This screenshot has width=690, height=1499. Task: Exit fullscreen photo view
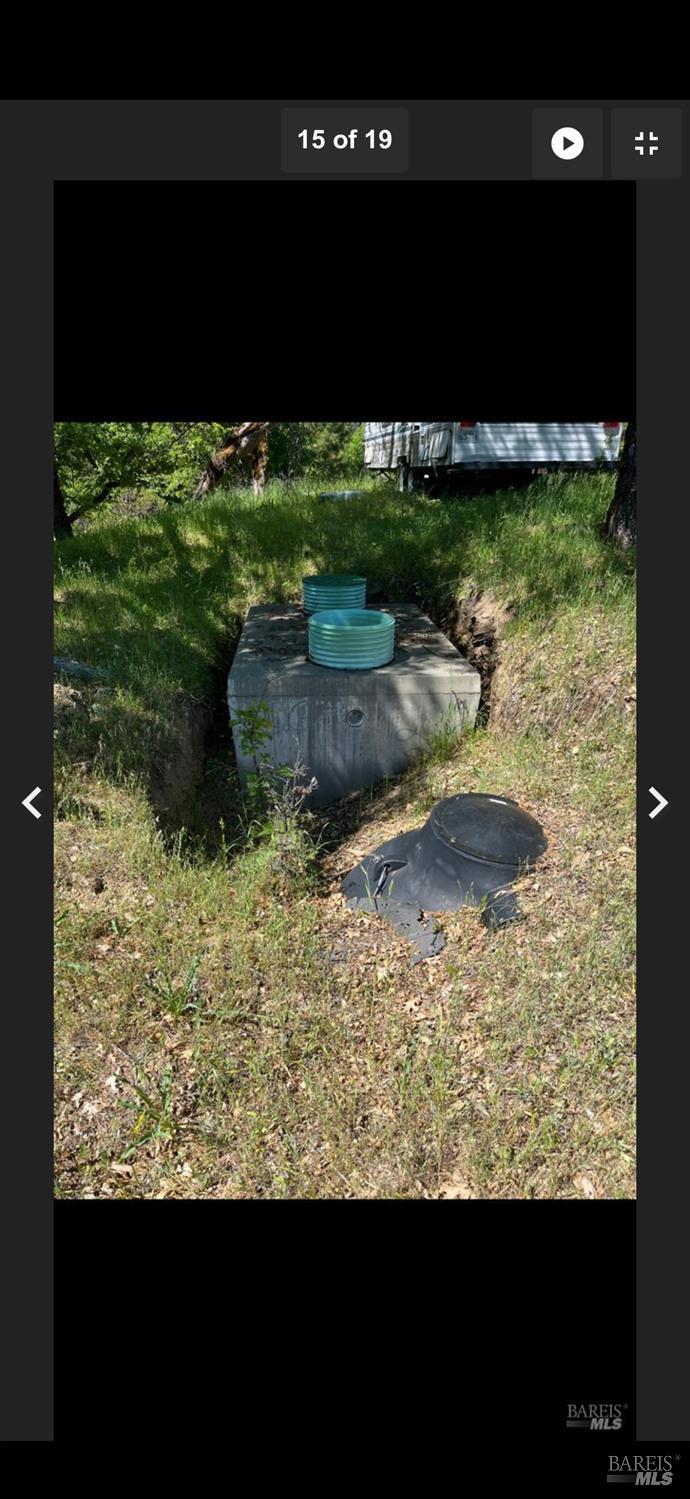click(x=646, y=143)
